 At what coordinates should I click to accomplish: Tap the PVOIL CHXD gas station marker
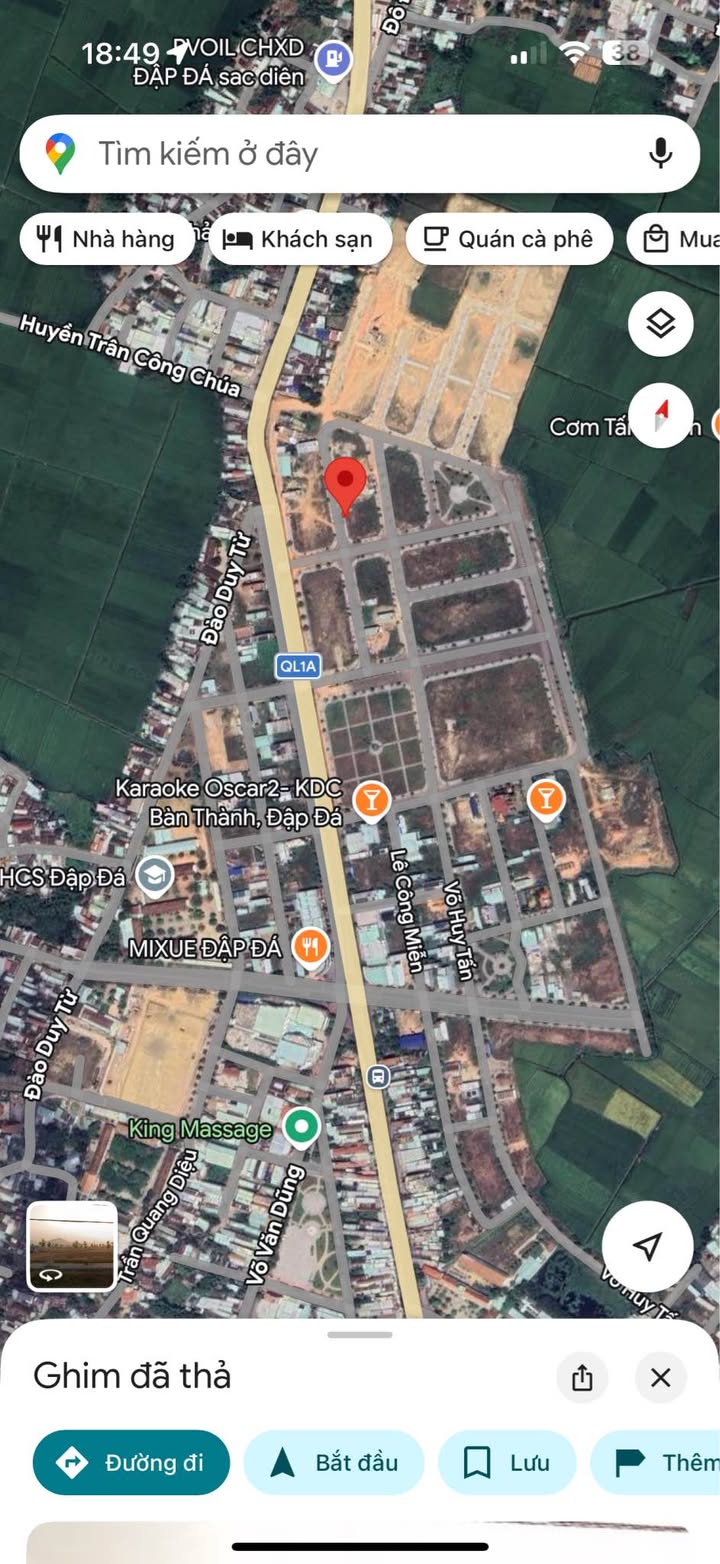coord(333,60)
